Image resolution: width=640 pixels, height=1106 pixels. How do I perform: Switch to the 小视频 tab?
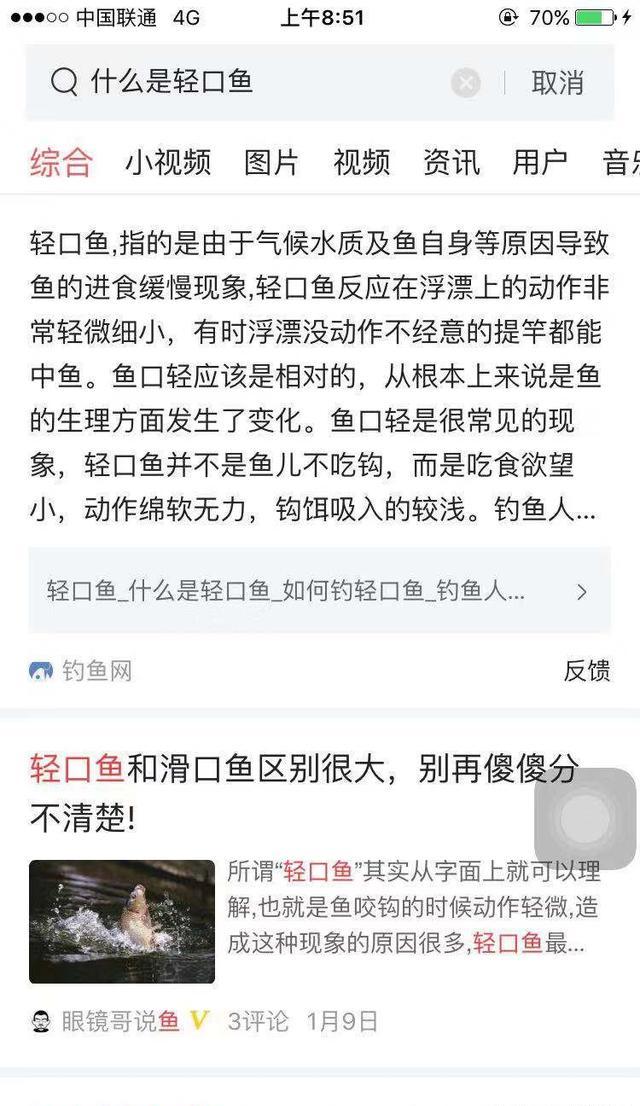pyautogui.click(x=168, y=162)
